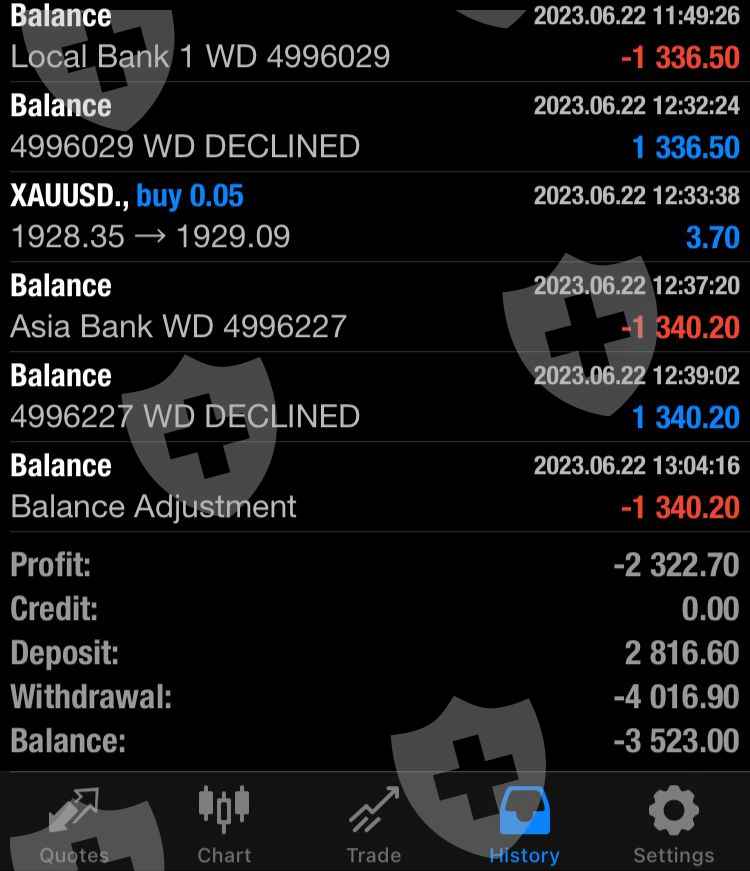Tap the Local Bank 1 WD 4996029 entry
The height and width of the screenshot is (871, 750).
click(x=375, y=40)
